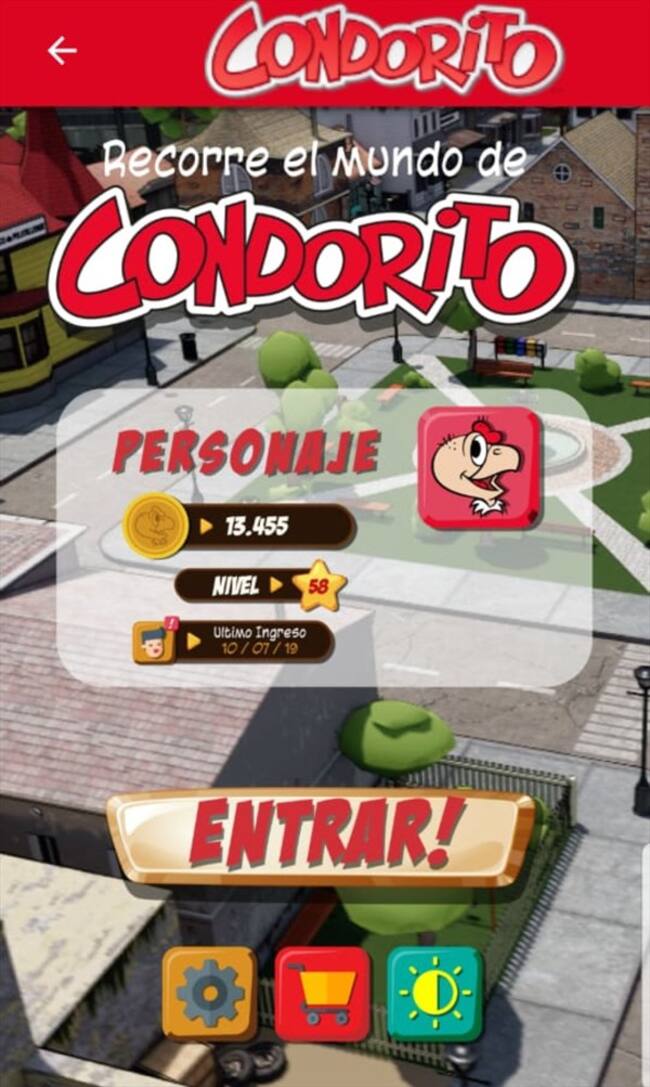This screenshot has height=1087, width=650.
Task: Open the settings gear
Action: [210, 993]
